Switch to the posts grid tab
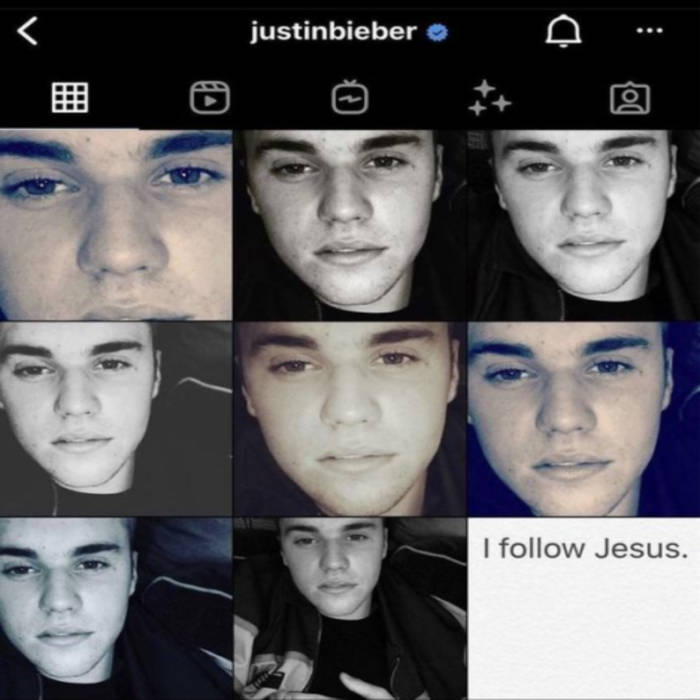Image resolution: width=700 pixels, height=700 pixels. pyautogui.click(x=70, y=97)
